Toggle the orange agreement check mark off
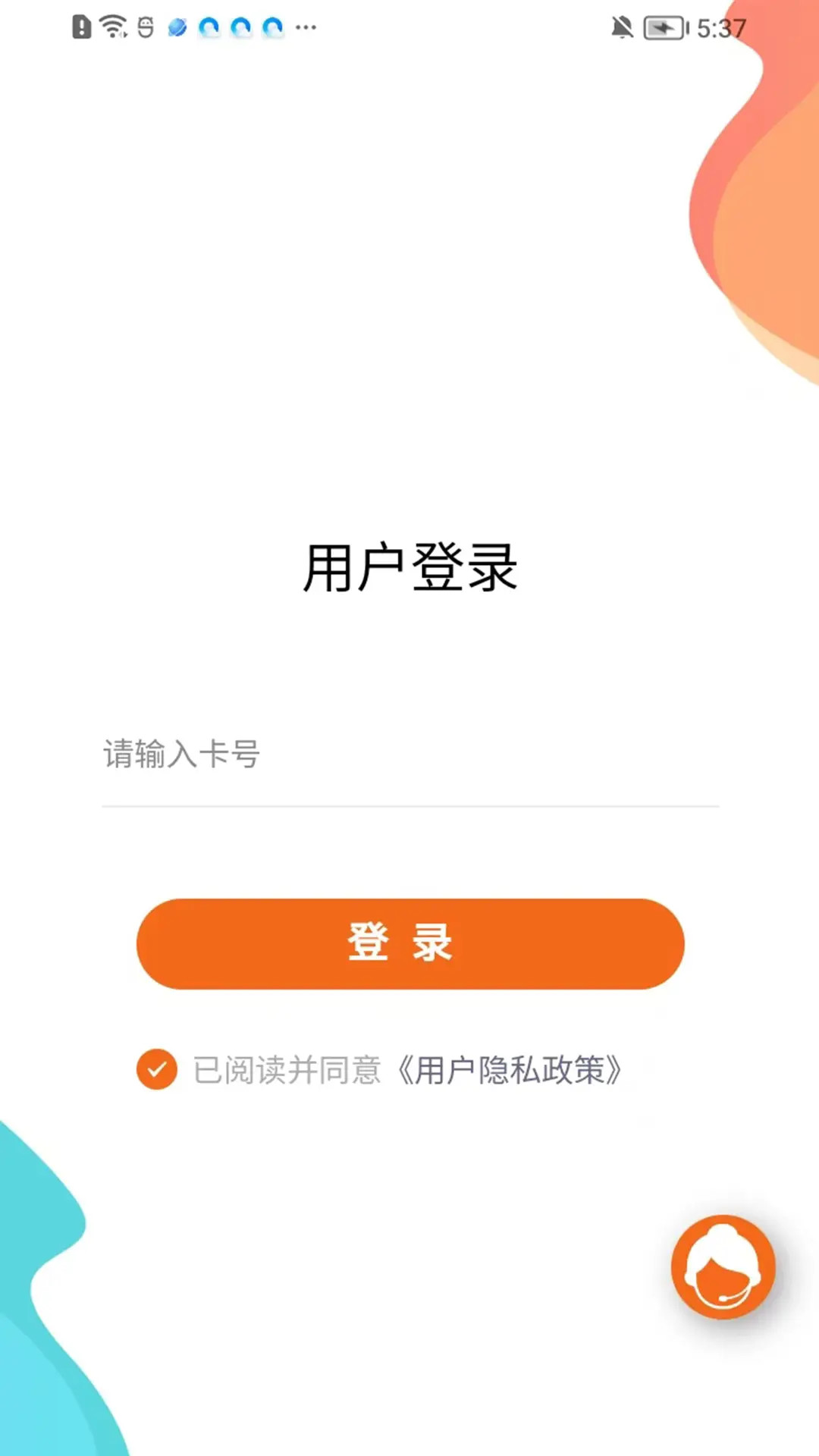This screenshot has width=819, height=1456. 157,1070
